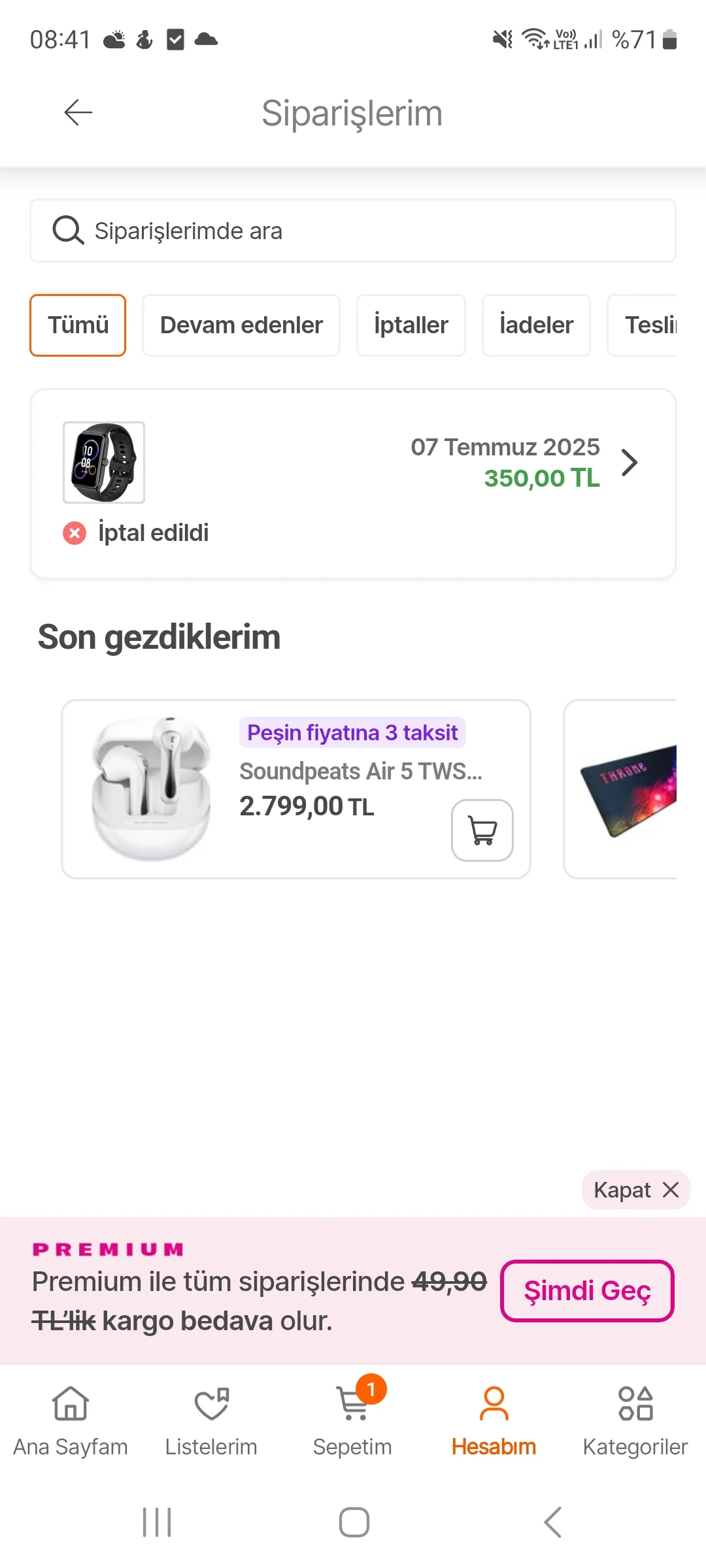Dismiss the Premium banner with Kapat
This screenshot has width=706, height=1568.
pos(635,1190)
